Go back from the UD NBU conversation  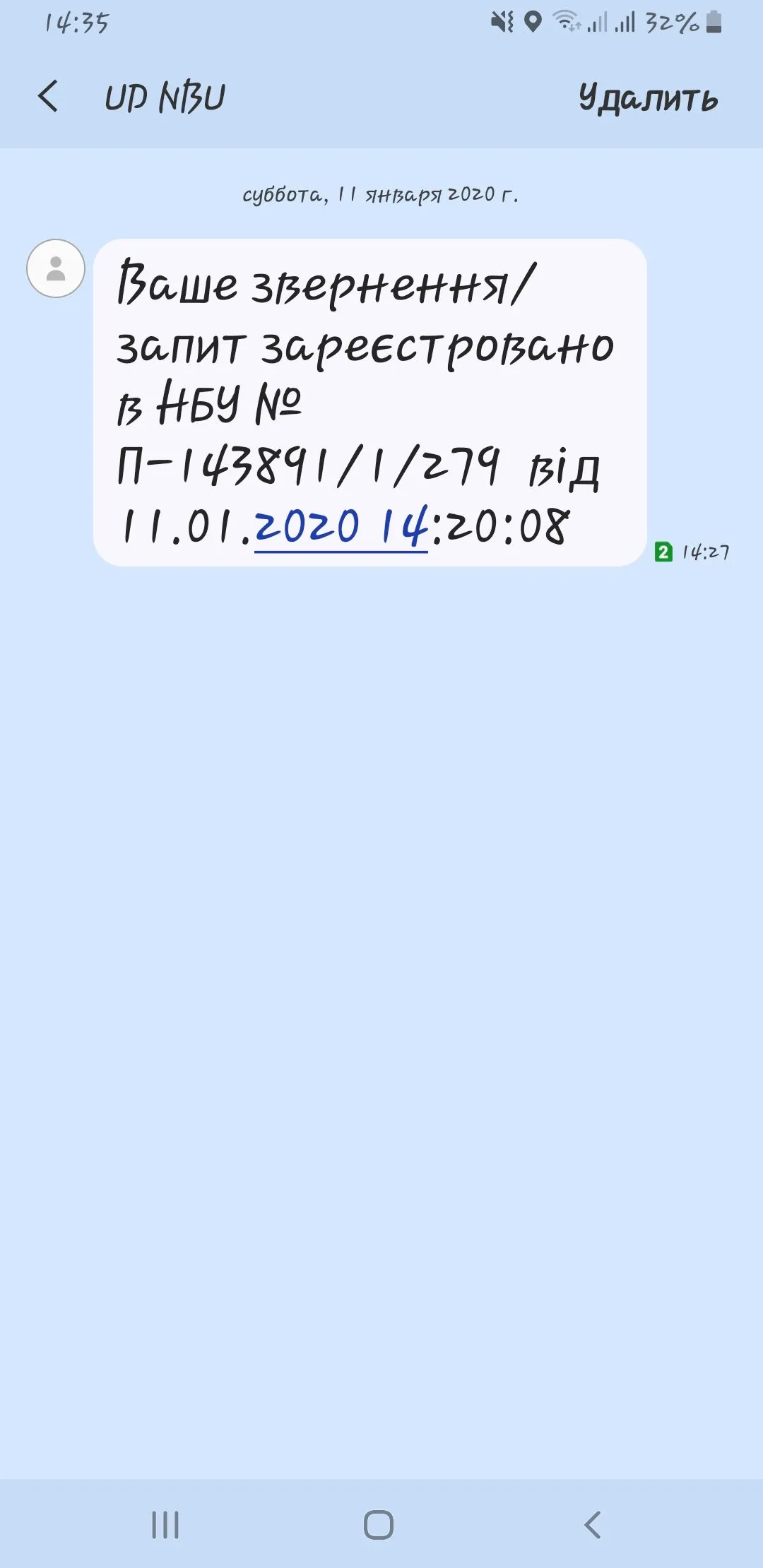(48, 97)
